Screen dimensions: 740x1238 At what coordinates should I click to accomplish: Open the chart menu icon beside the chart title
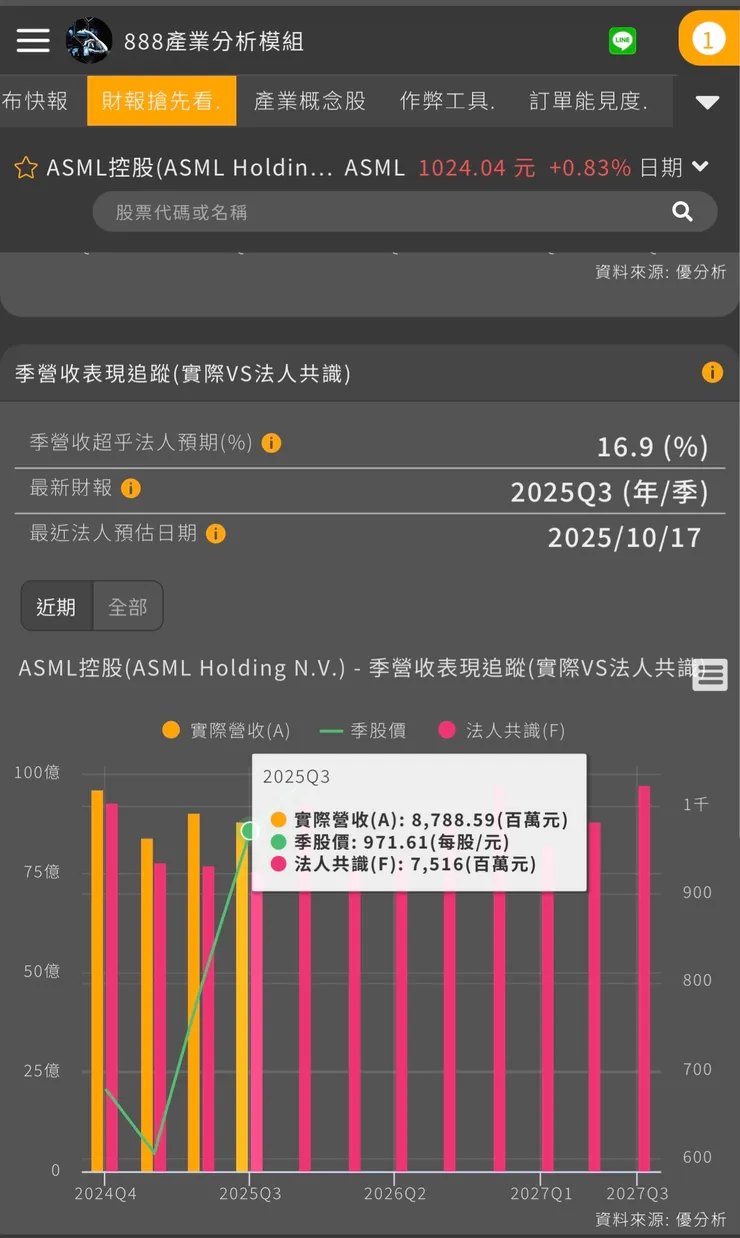pyautogui.click(x=710, y=675)
